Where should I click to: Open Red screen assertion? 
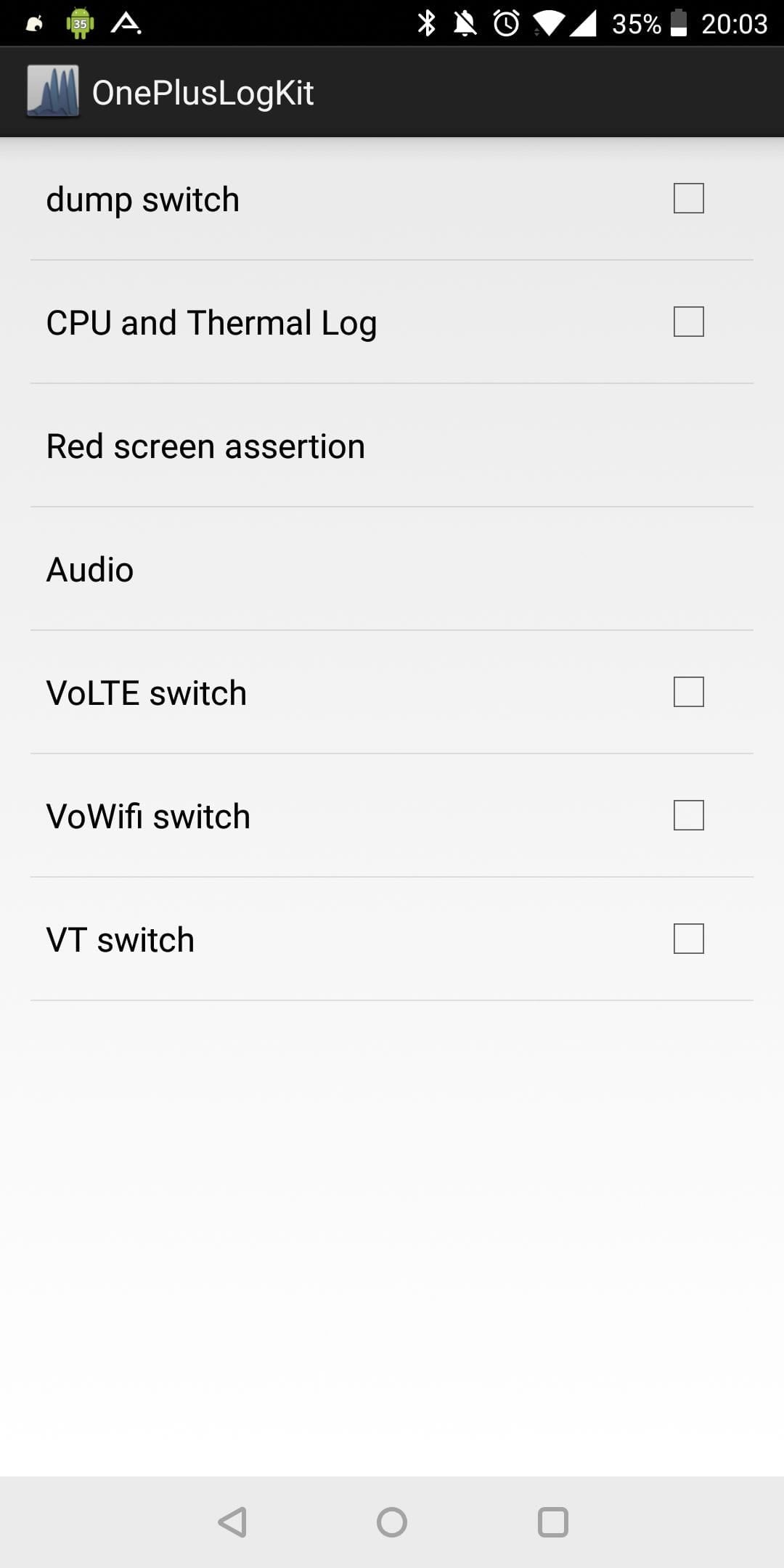[206, 446]
